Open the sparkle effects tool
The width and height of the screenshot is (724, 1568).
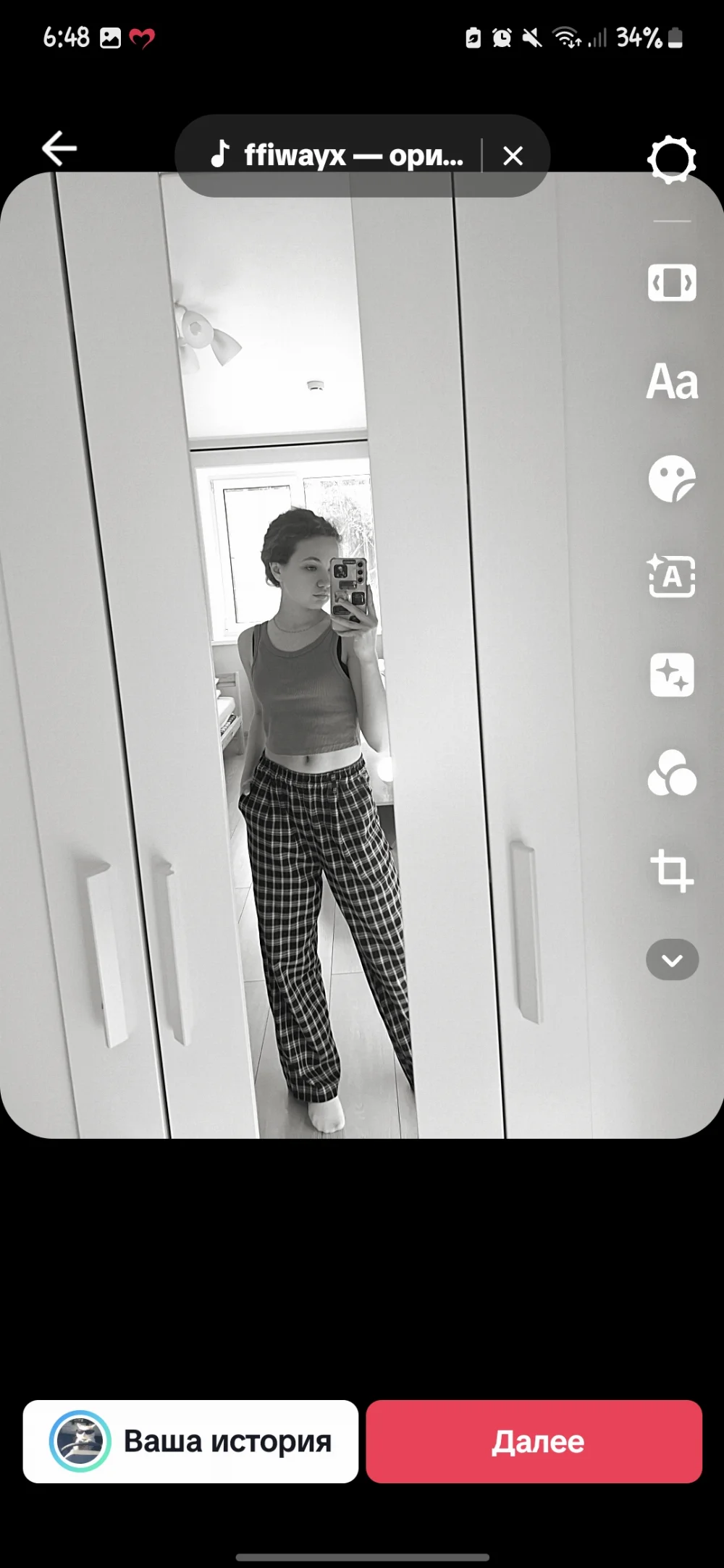(x=672, y=675)
